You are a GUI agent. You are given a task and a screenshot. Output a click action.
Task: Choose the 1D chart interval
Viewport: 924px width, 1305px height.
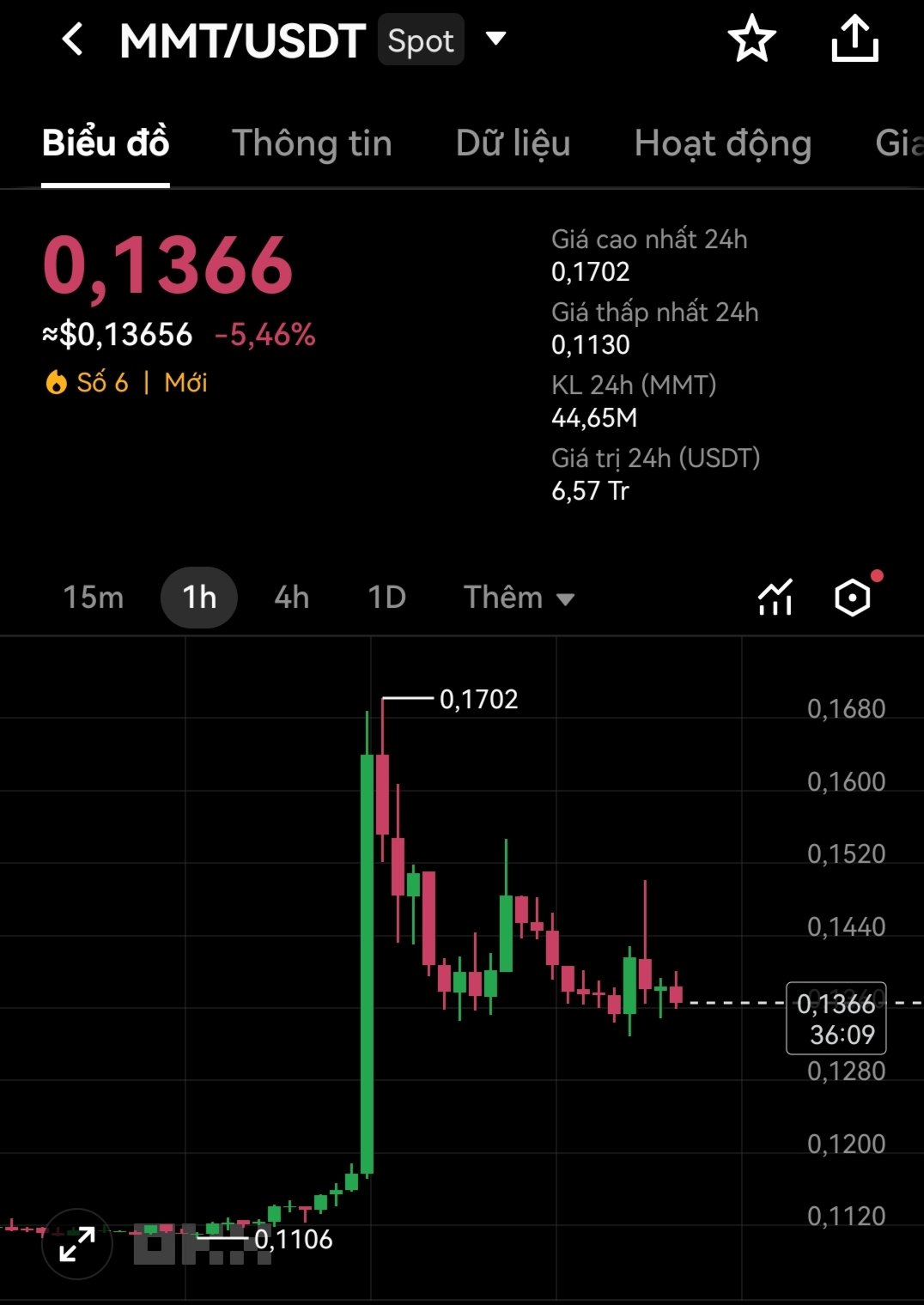(x=386, y=598)
